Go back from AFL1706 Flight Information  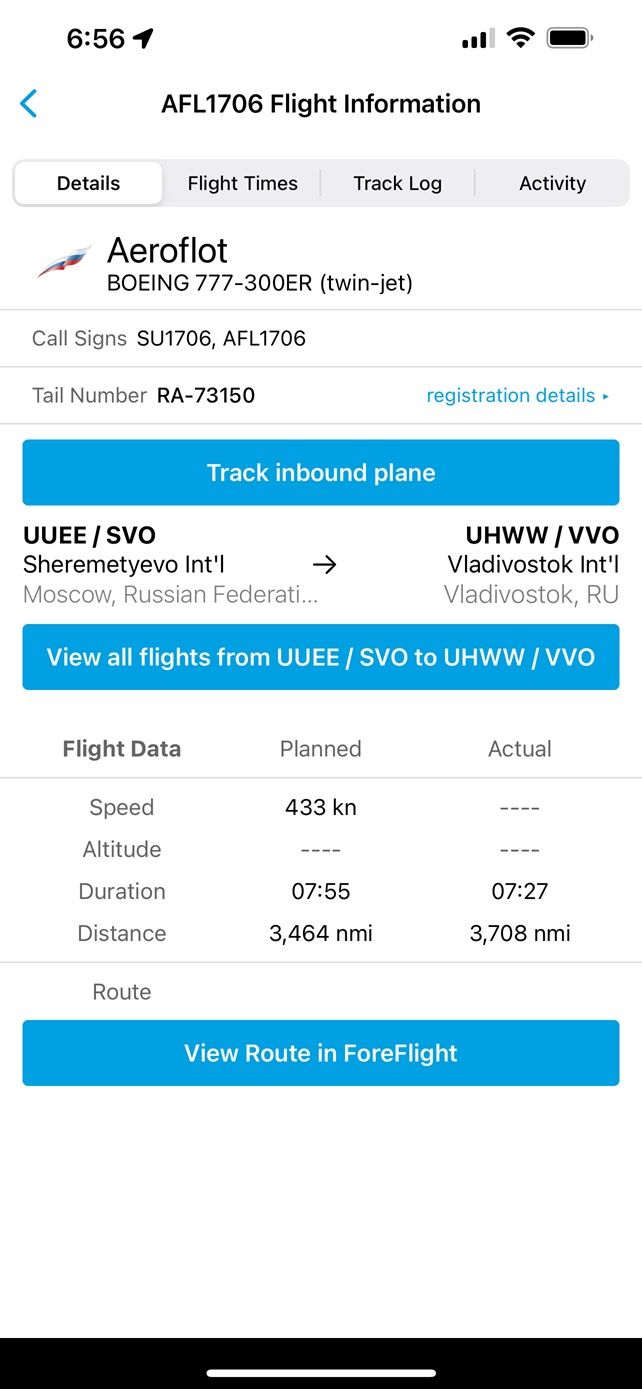(x=29, y=103)
